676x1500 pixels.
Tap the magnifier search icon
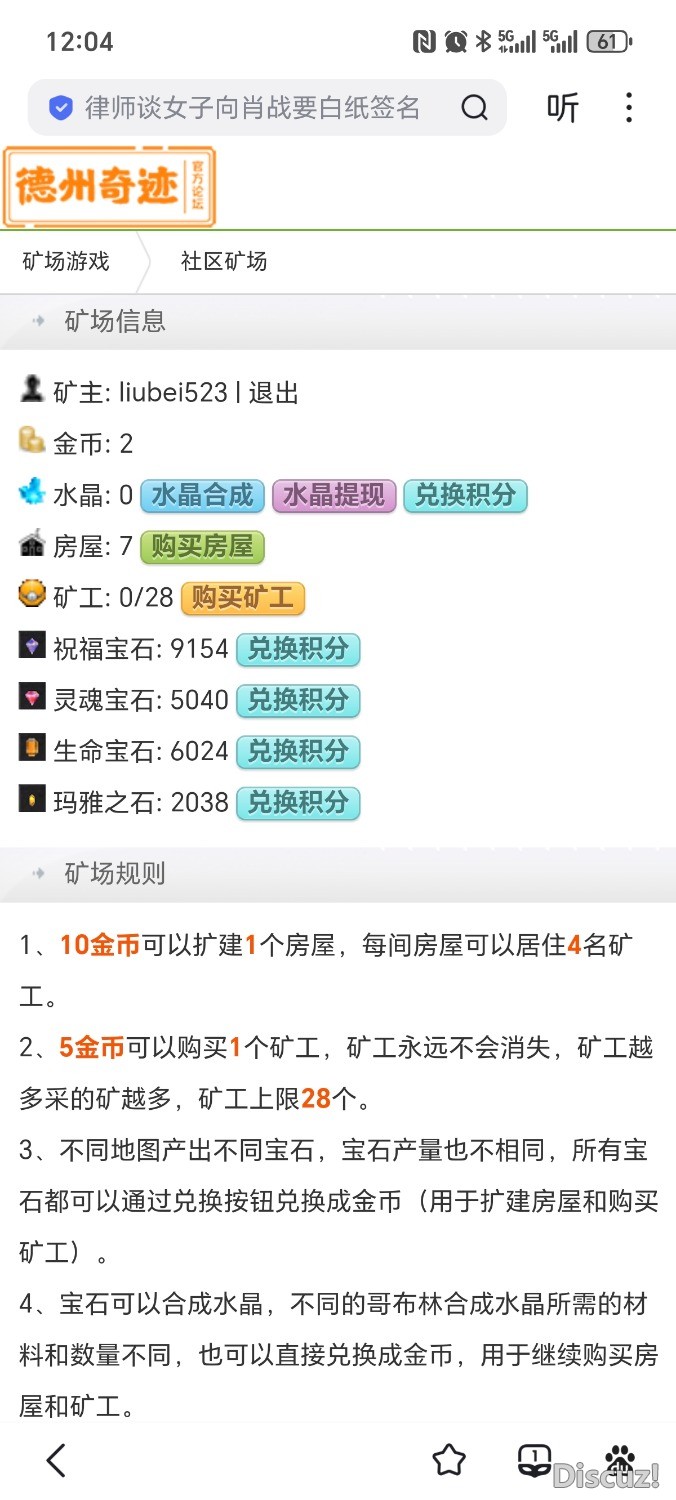tap(474, 108)
